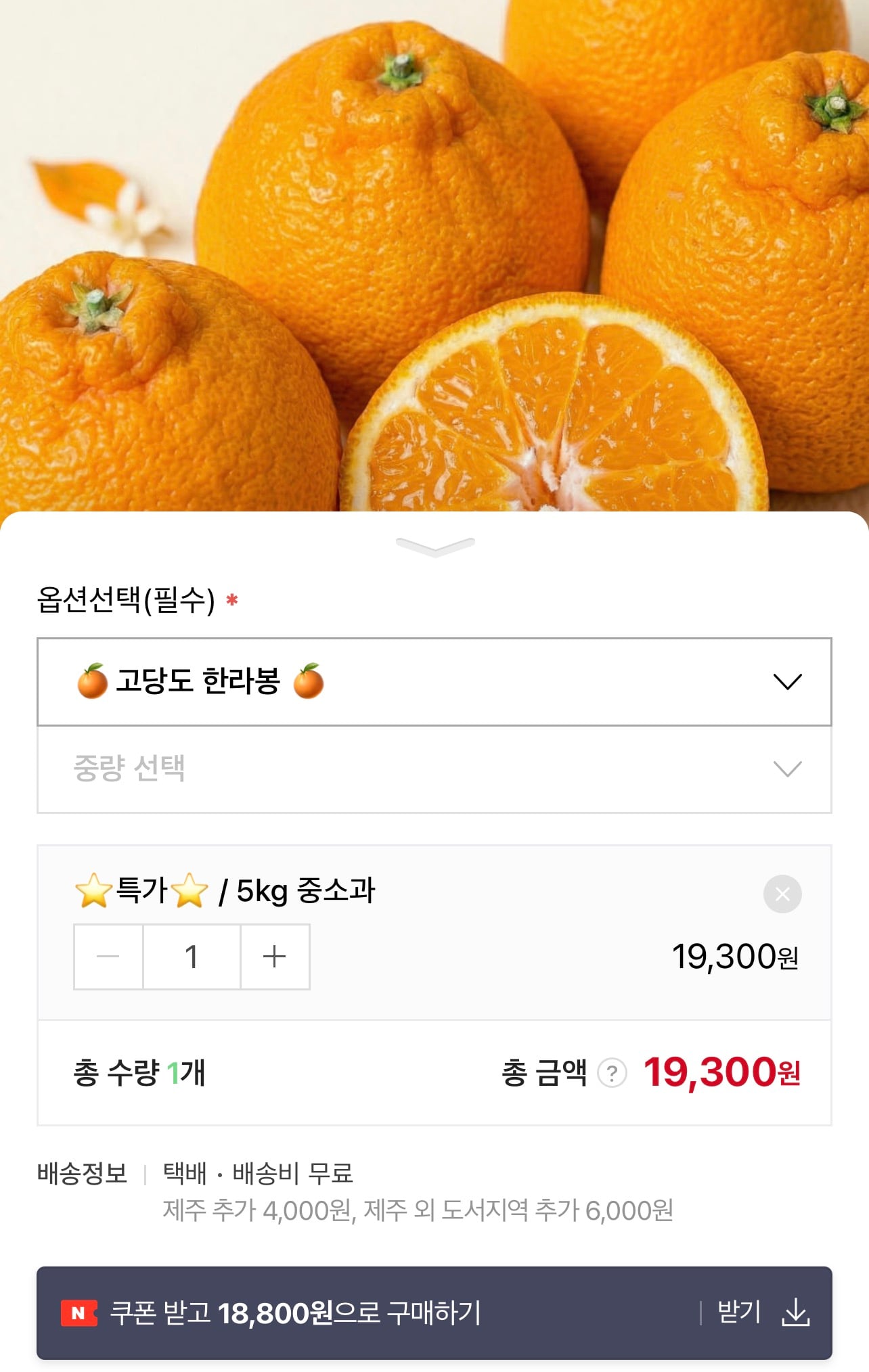Click the plus icon to increase quantity
This screenshot has width=869, height=1372.
pos(275,956)
